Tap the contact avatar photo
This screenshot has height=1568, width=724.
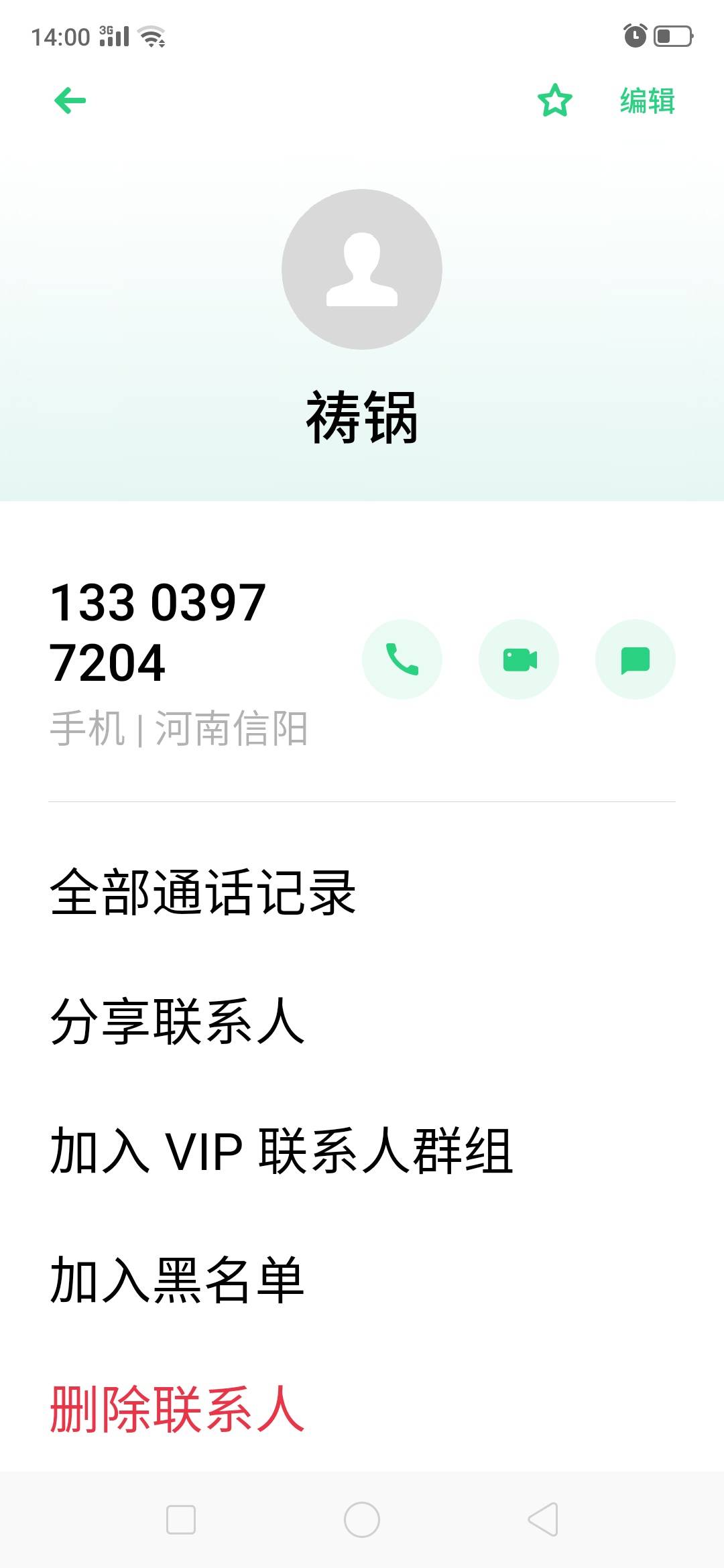[x=362, y=269]
